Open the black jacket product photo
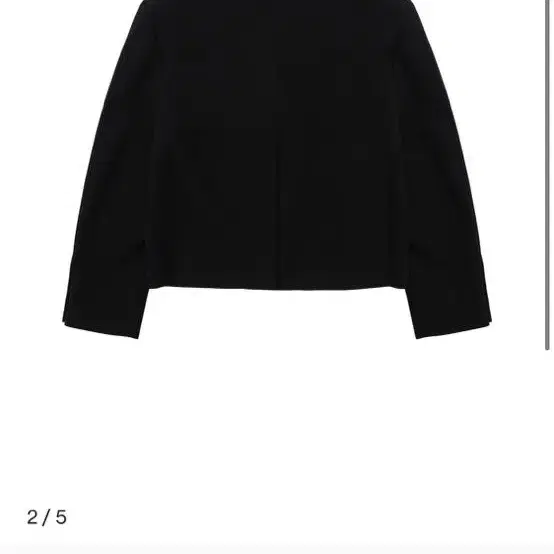 tap(277, 170)
